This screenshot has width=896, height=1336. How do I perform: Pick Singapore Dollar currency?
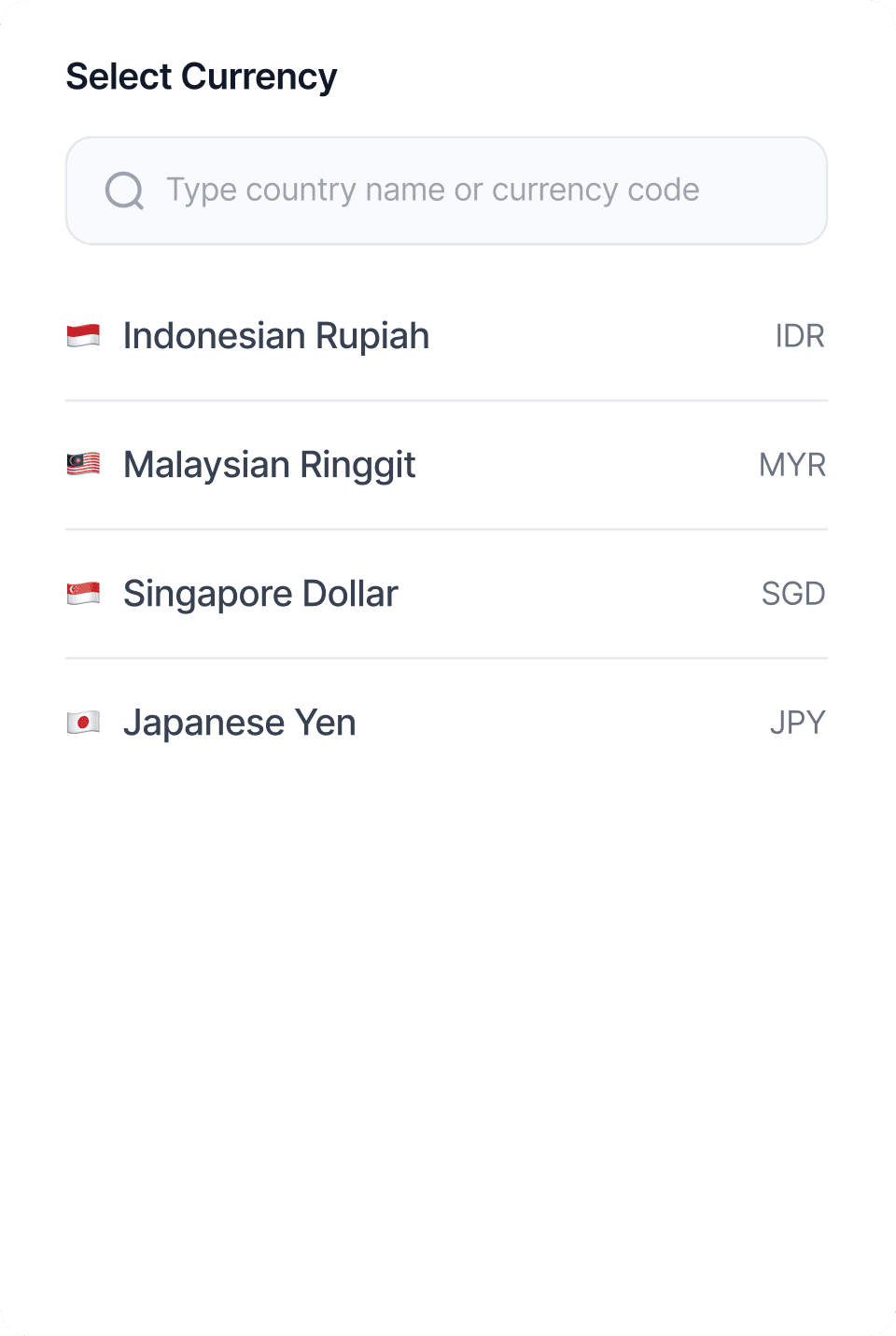click(446, 594)
